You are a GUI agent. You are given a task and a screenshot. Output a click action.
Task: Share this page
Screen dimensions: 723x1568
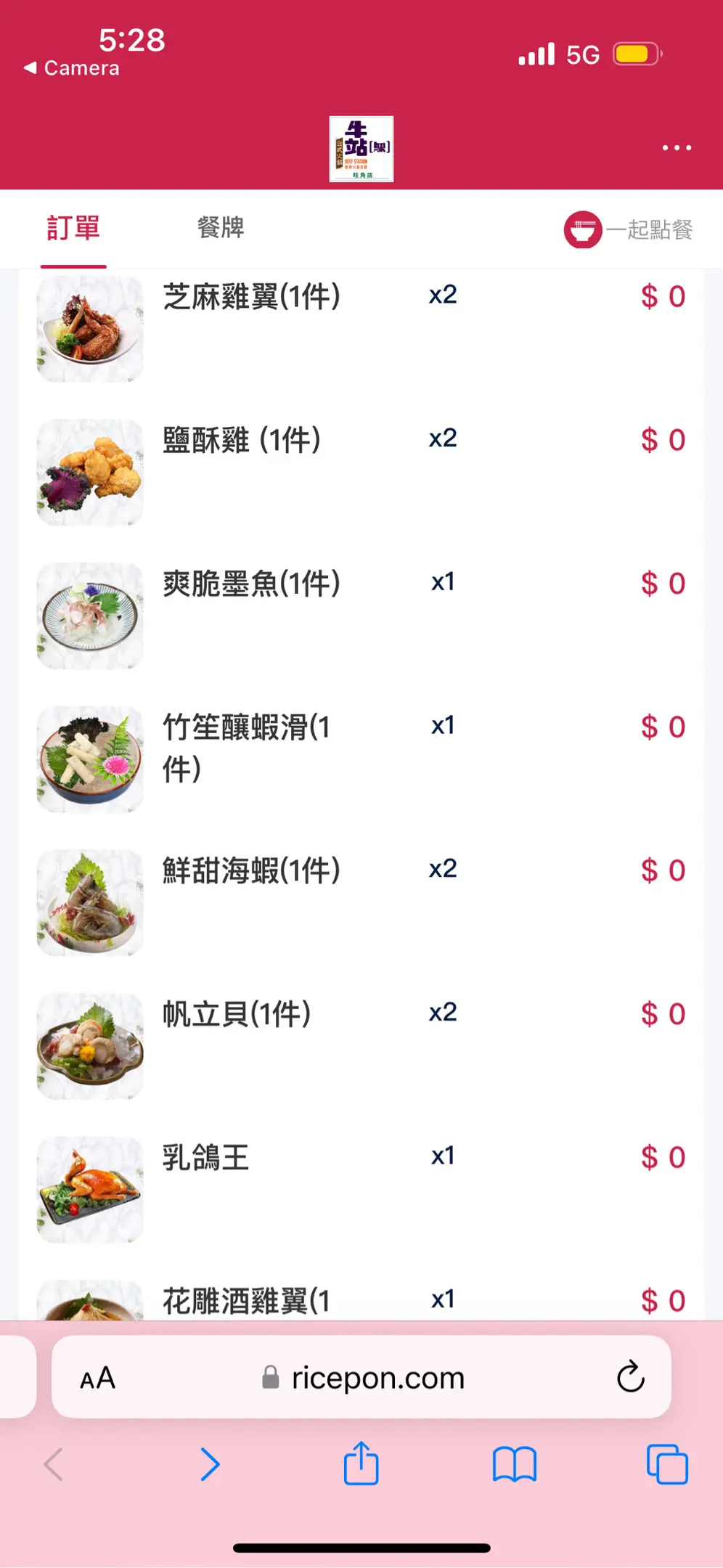pos(361,1463)
